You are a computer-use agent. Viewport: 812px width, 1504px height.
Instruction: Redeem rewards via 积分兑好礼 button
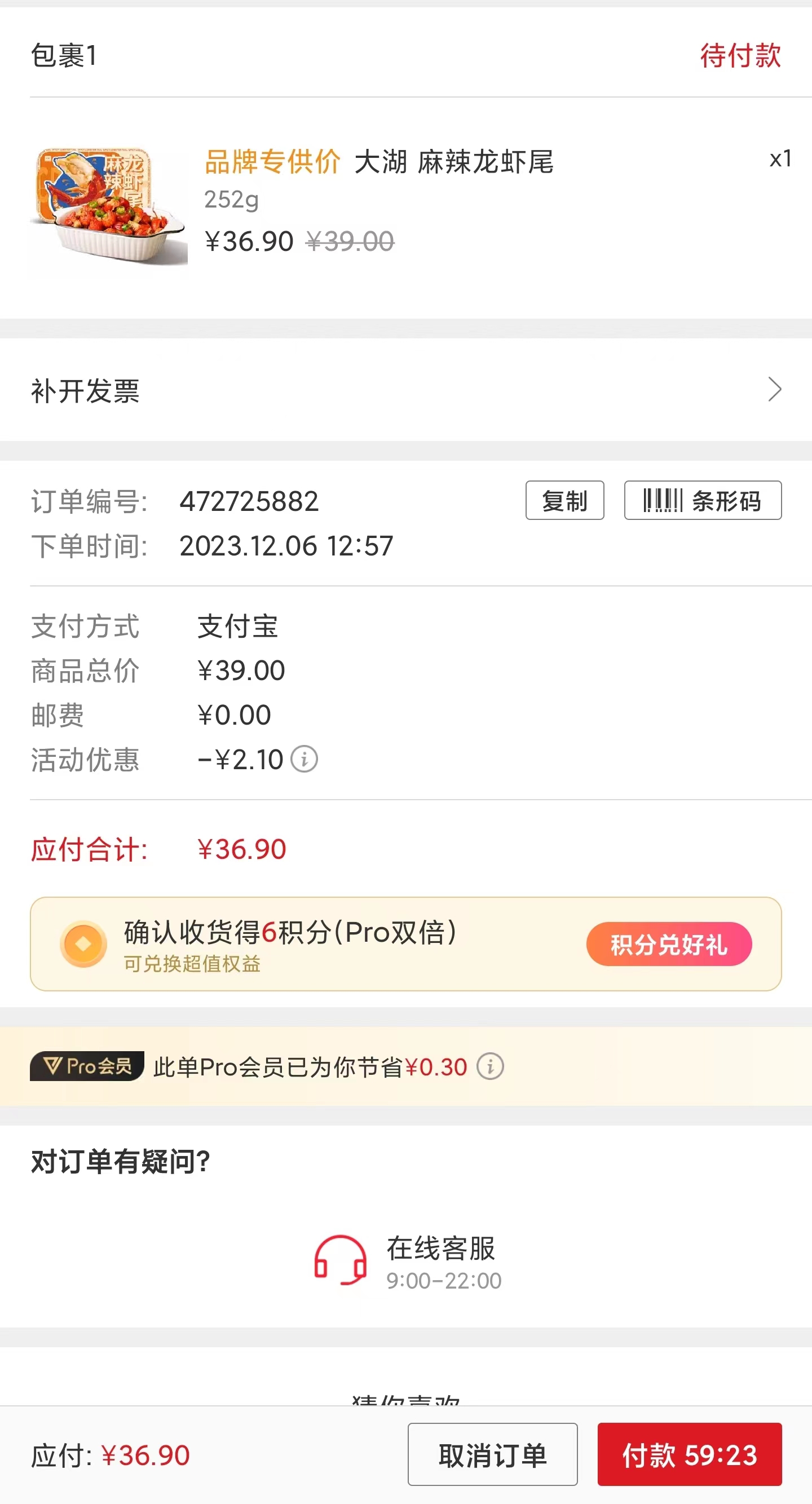[x=669, y=943]
